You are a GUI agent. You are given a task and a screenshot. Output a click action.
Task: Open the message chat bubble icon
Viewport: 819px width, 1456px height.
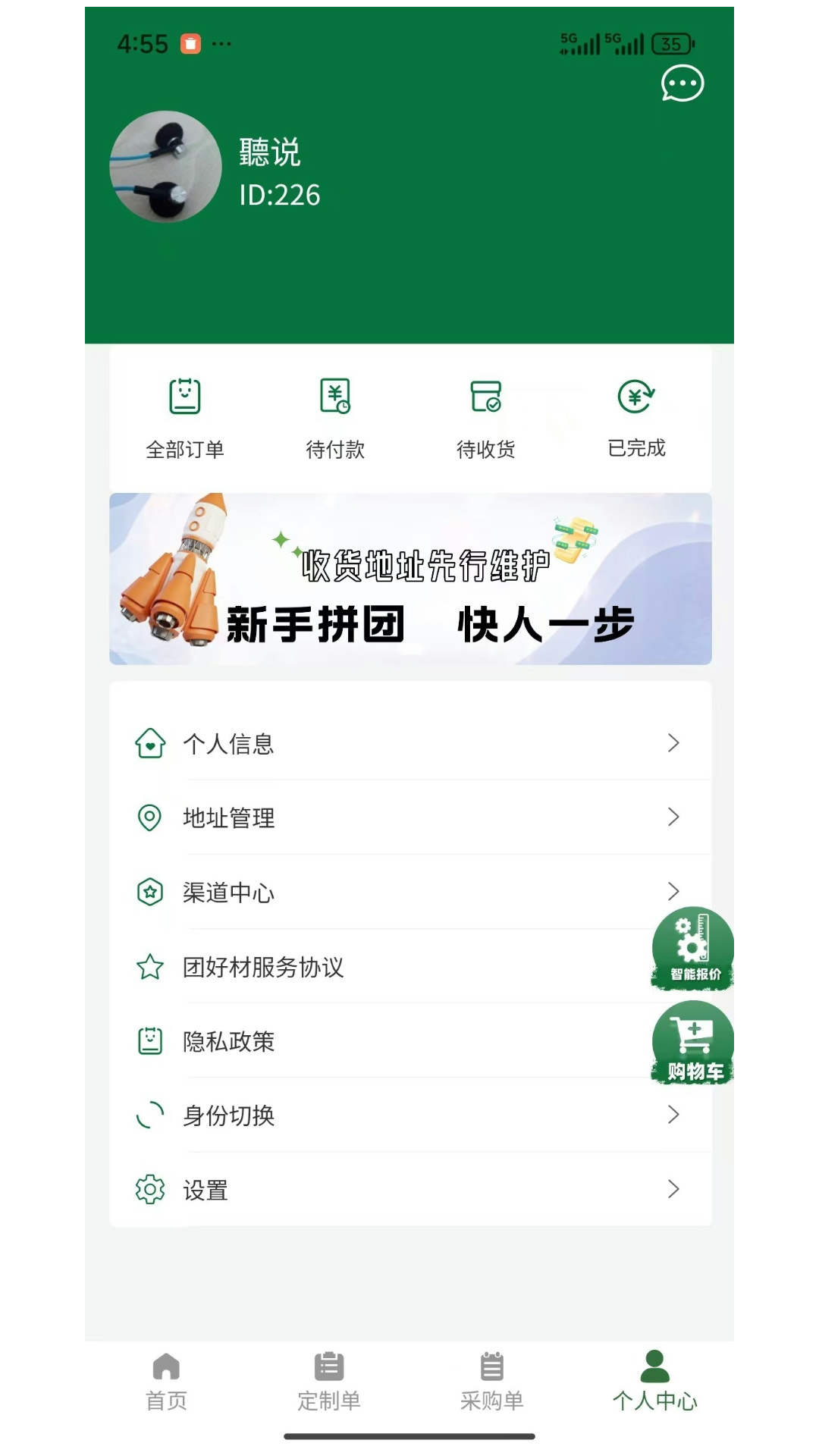pos(682,84)
